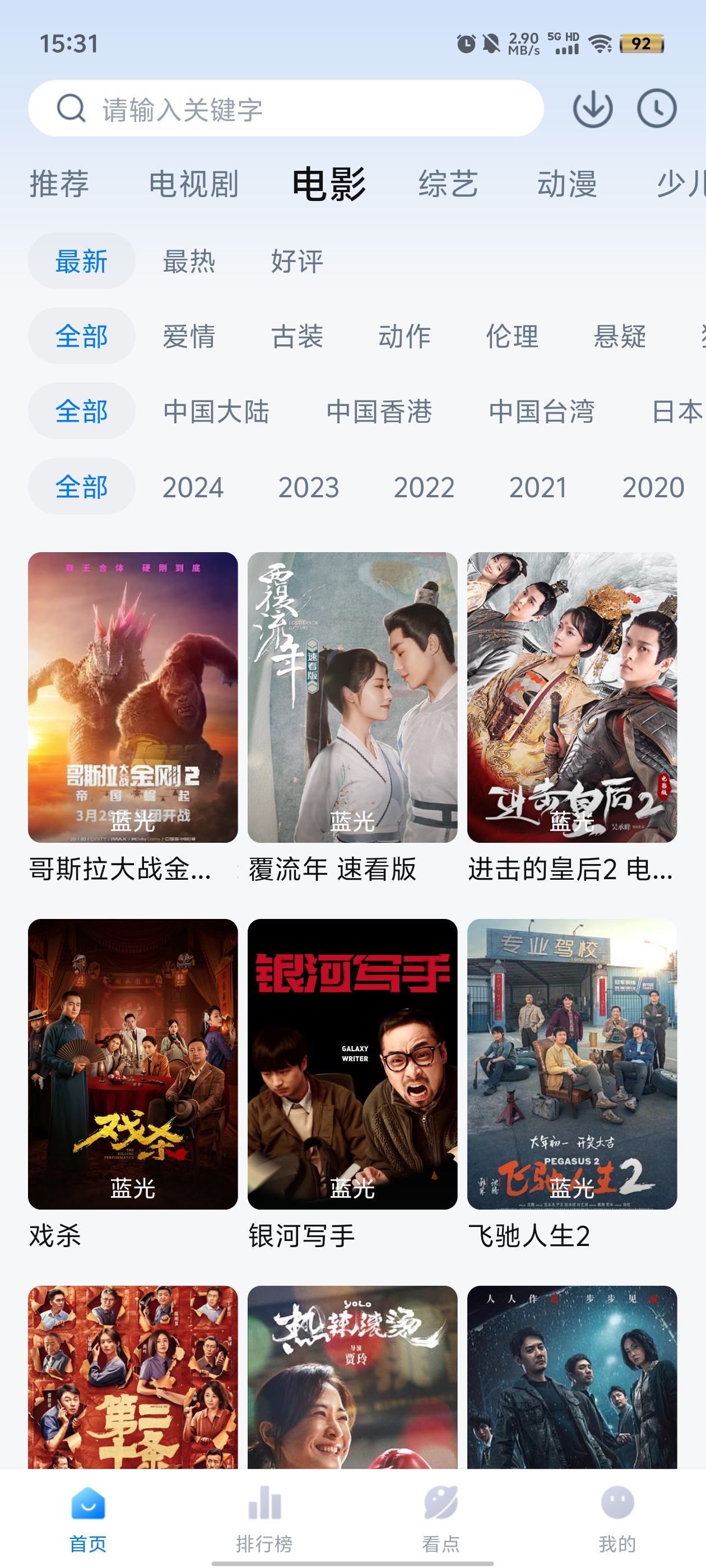Select the 推荐 tab

59,184
